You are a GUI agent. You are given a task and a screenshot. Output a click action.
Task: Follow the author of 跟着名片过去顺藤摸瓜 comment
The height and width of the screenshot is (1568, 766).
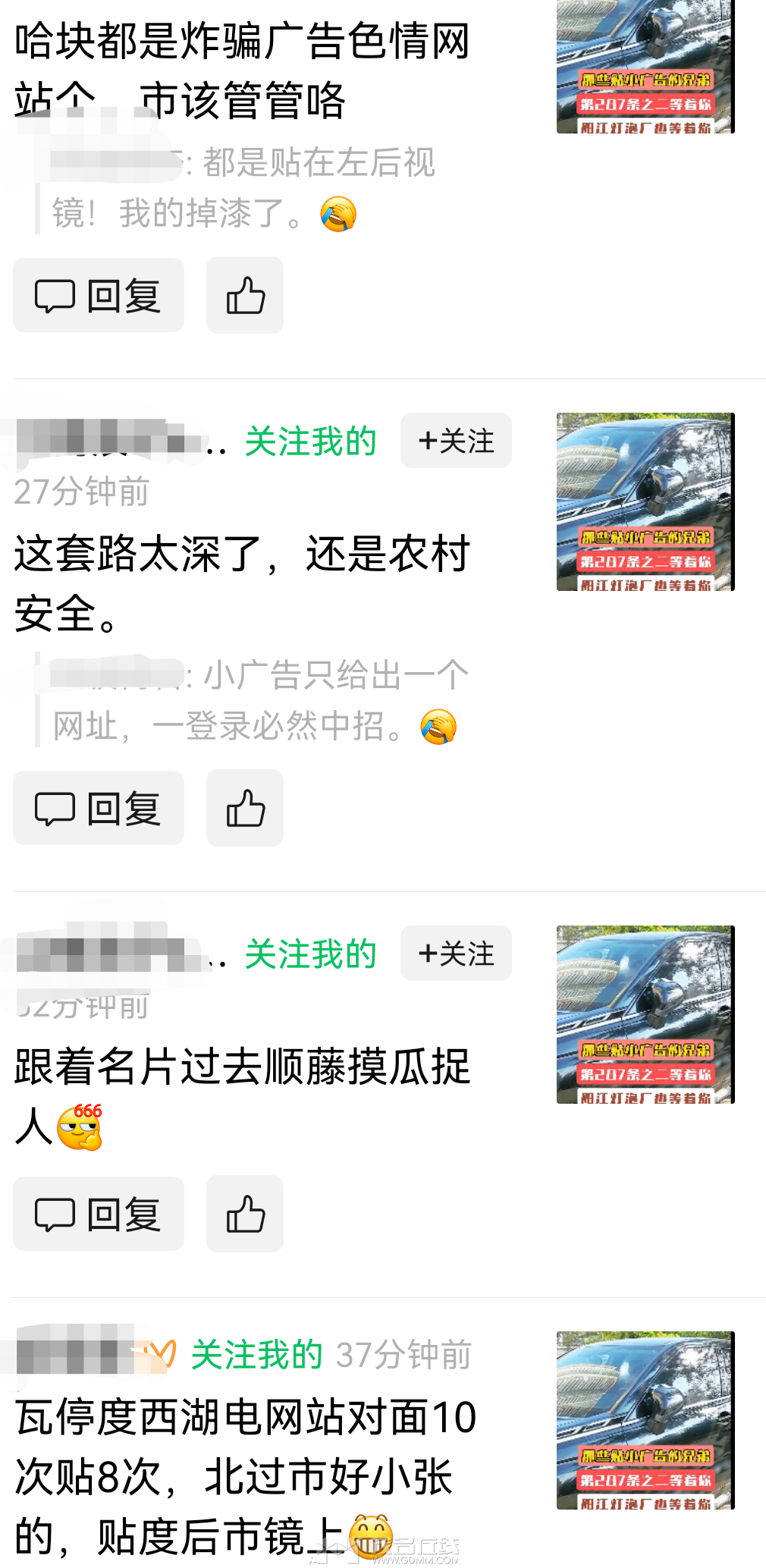pyautogui.click(x=456, y=954)
